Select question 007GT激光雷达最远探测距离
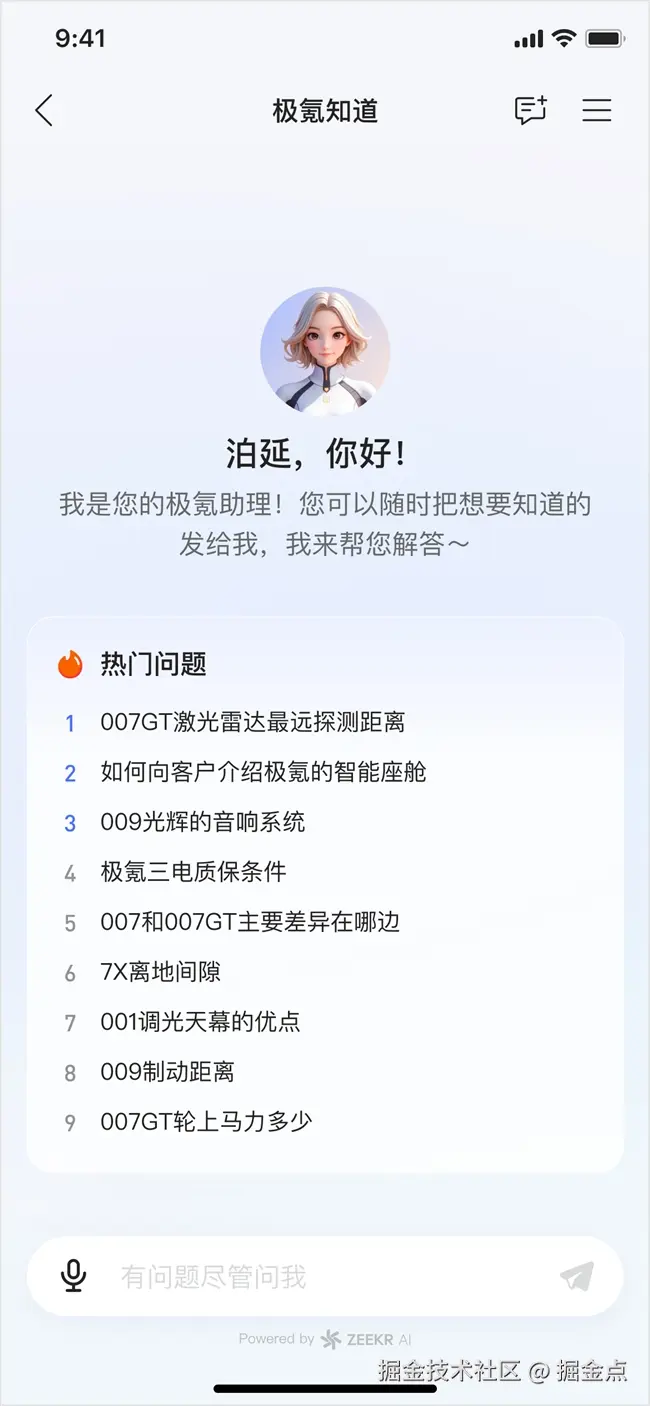The image size is (650, 1406). pos(252,722)
